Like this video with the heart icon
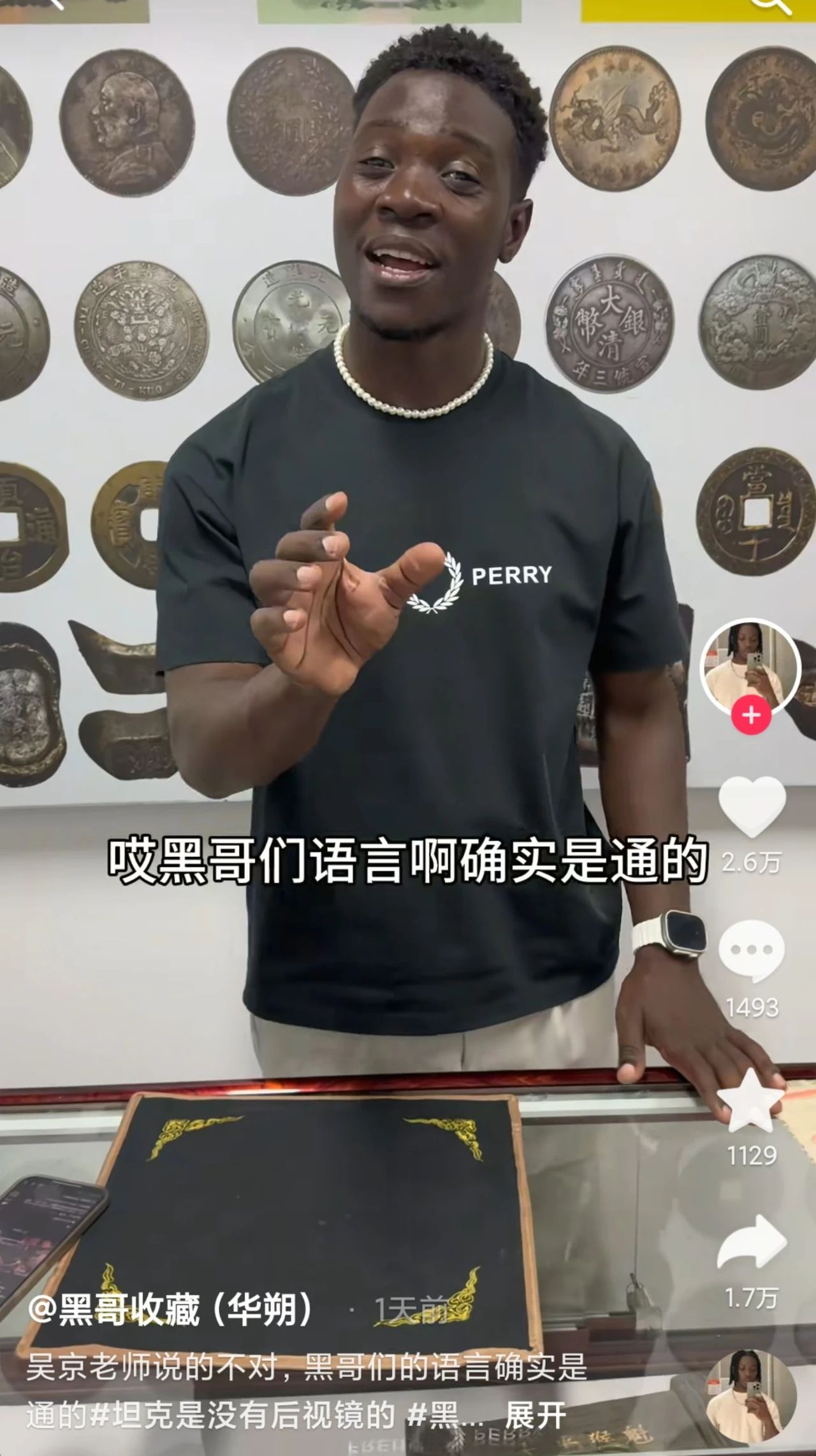The height and width of the screenshot is (1456, 816). tap(752, 807)
